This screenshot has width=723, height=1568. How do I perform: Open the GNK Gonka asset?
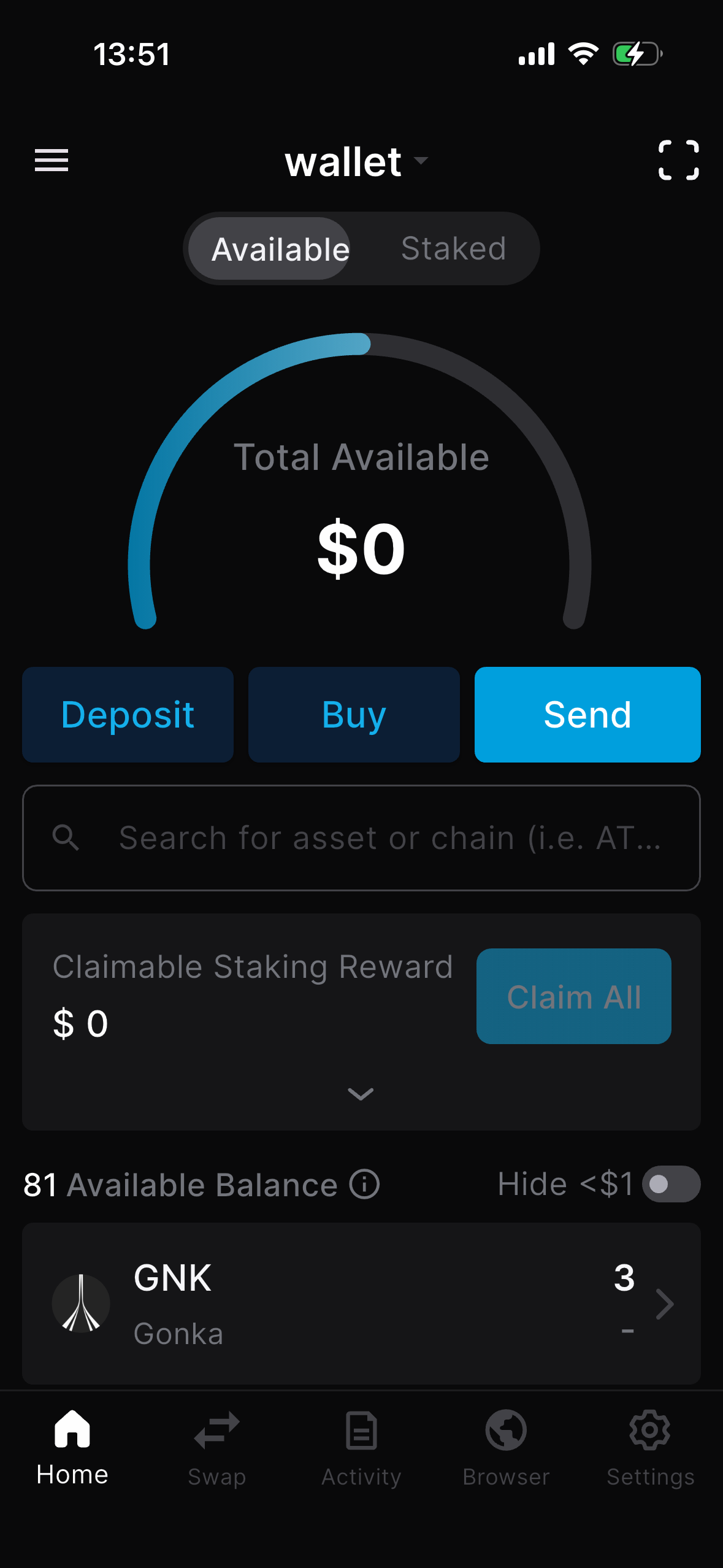pos(361,1304)
